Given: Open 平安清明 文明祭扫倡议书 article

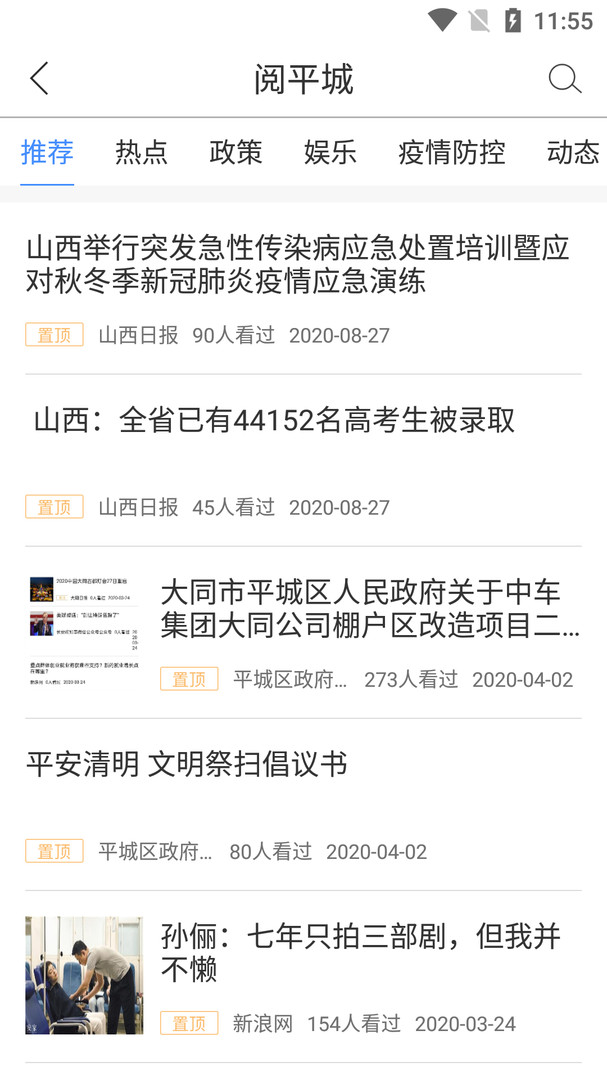Looking at the screenshot, I should pos(187,765).
